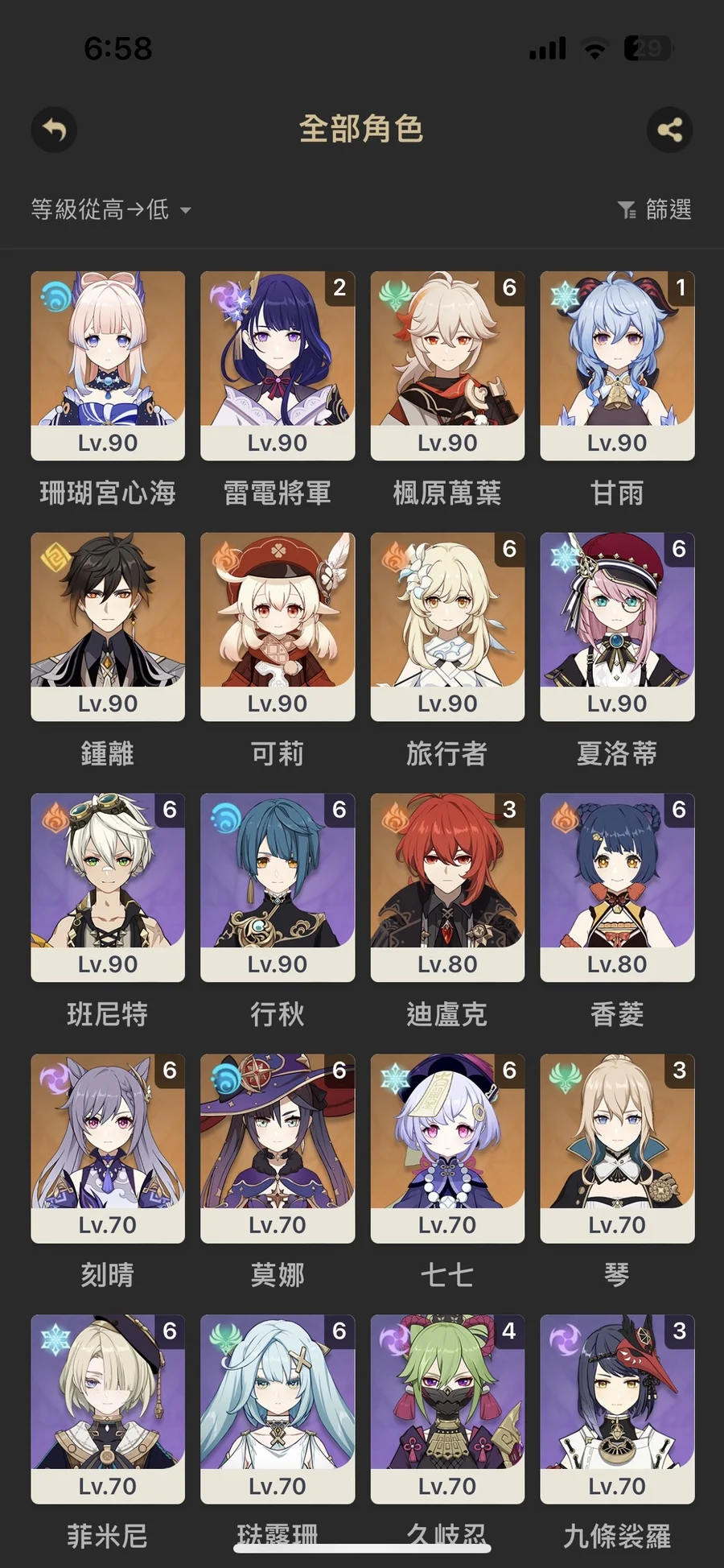The image size is (724, 1568).
Task: Open 可莉 character card
Action: coord(278,627)
